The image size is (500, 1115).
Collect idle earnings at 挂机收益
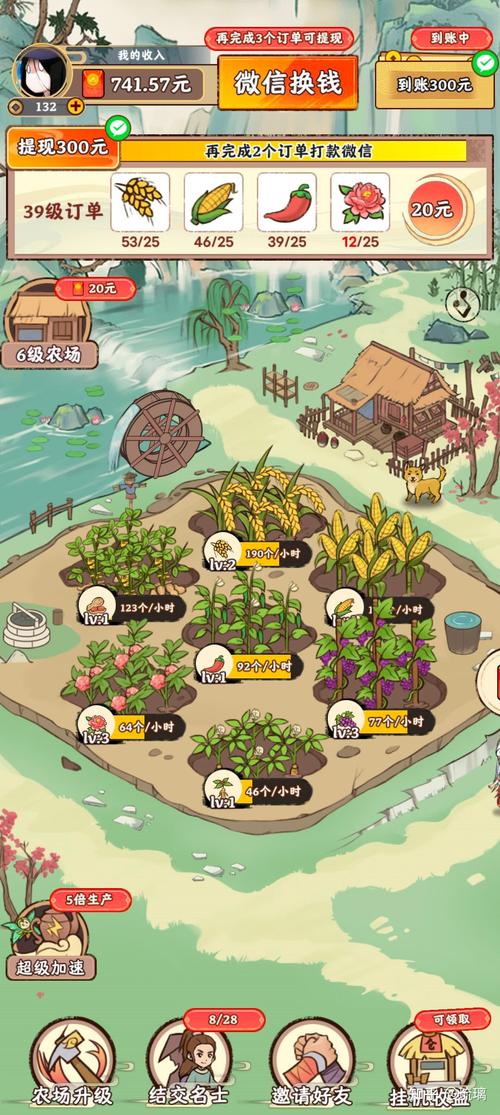pyautogui.click(x=432, y=1063)
